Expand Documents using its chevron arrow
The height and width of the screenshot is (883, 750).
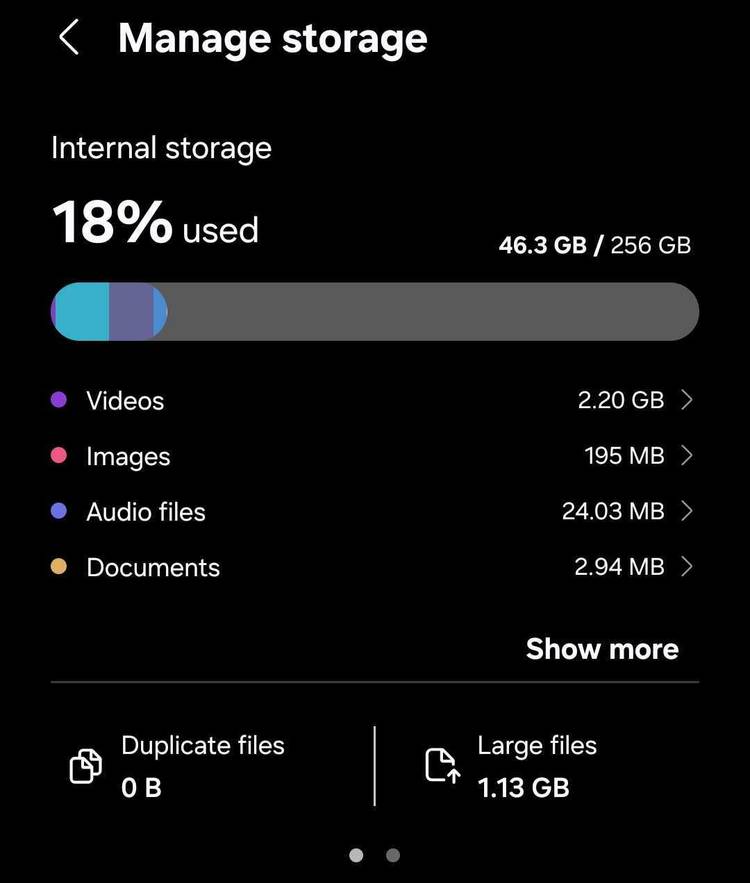690,567
